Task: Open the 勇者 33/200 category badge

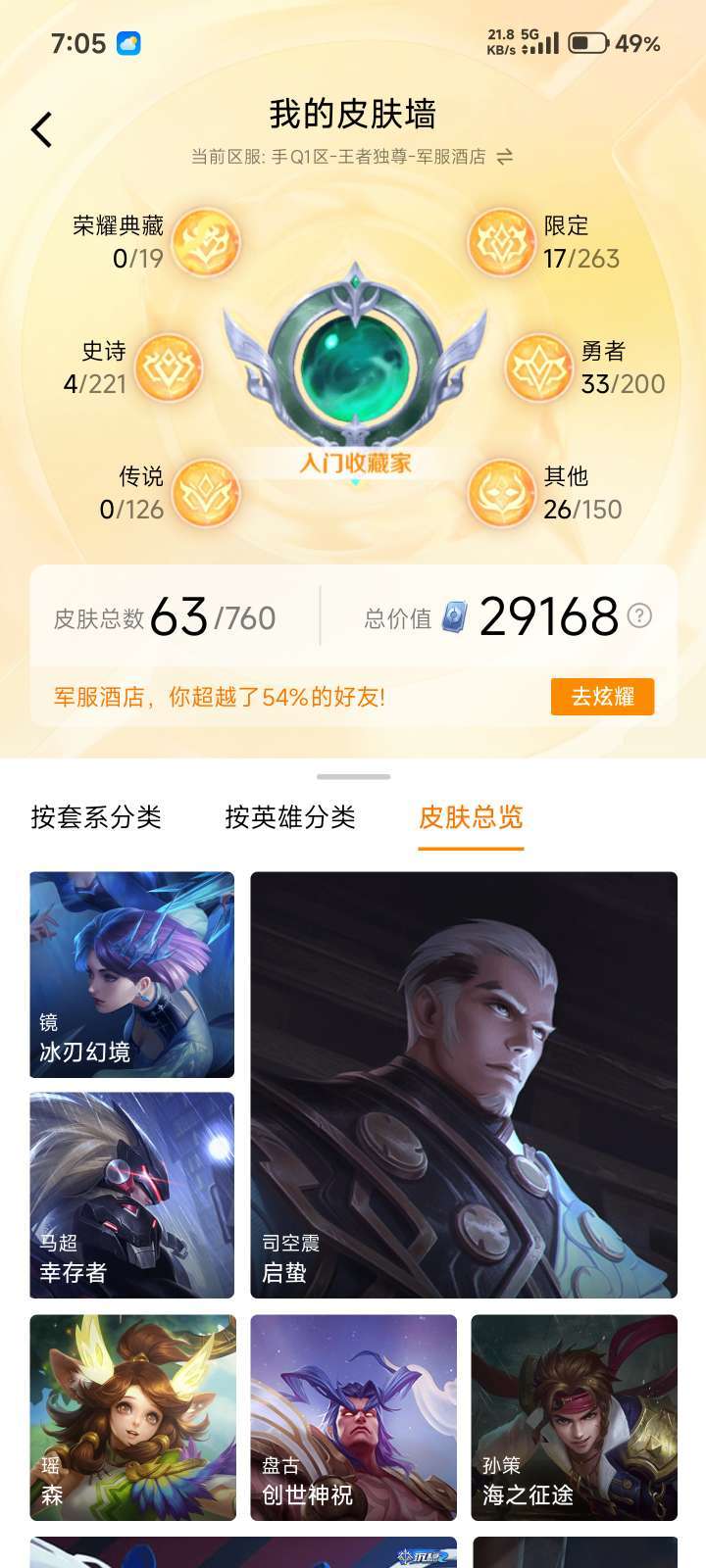Action: click(538, 367)
